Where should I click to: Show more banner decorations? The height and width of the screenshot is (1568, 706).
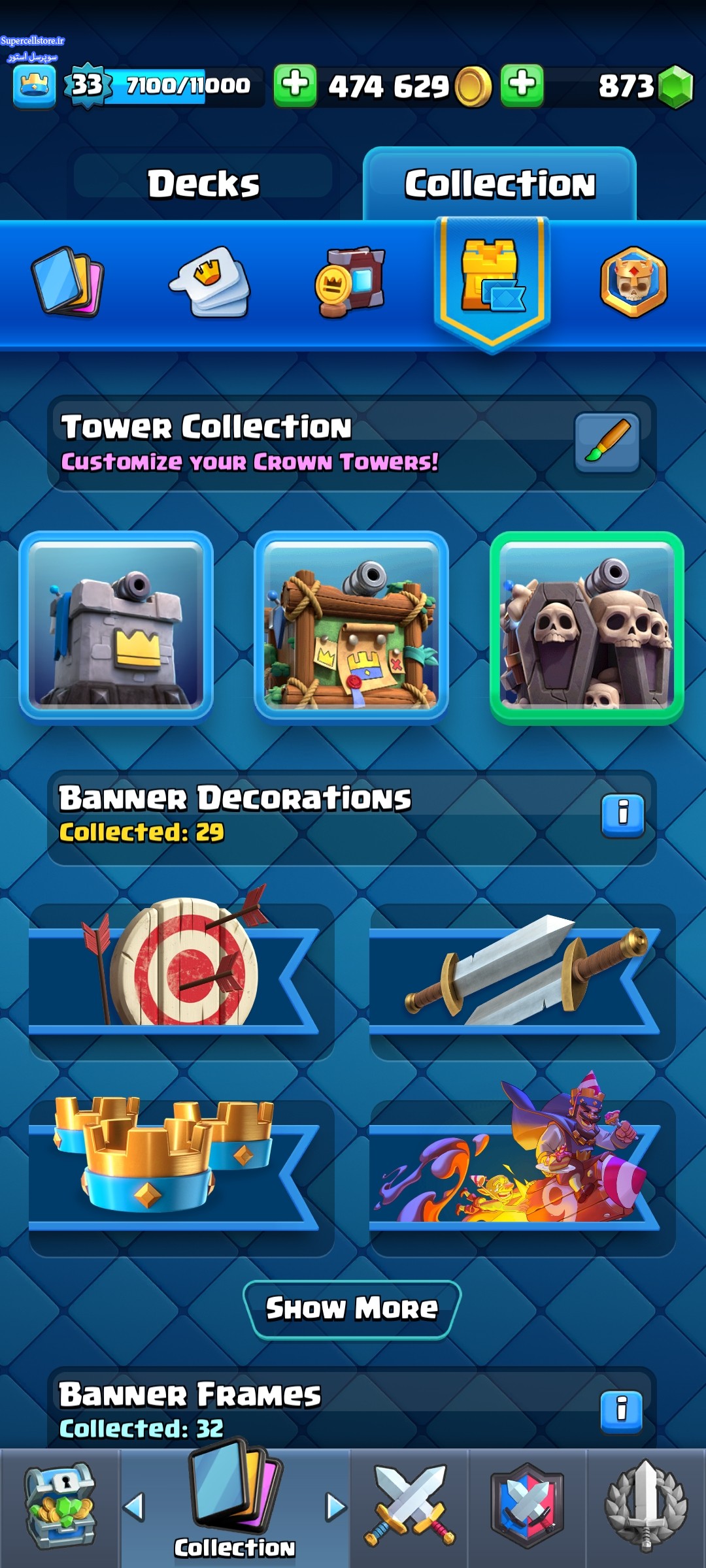tap(352, 1309)
